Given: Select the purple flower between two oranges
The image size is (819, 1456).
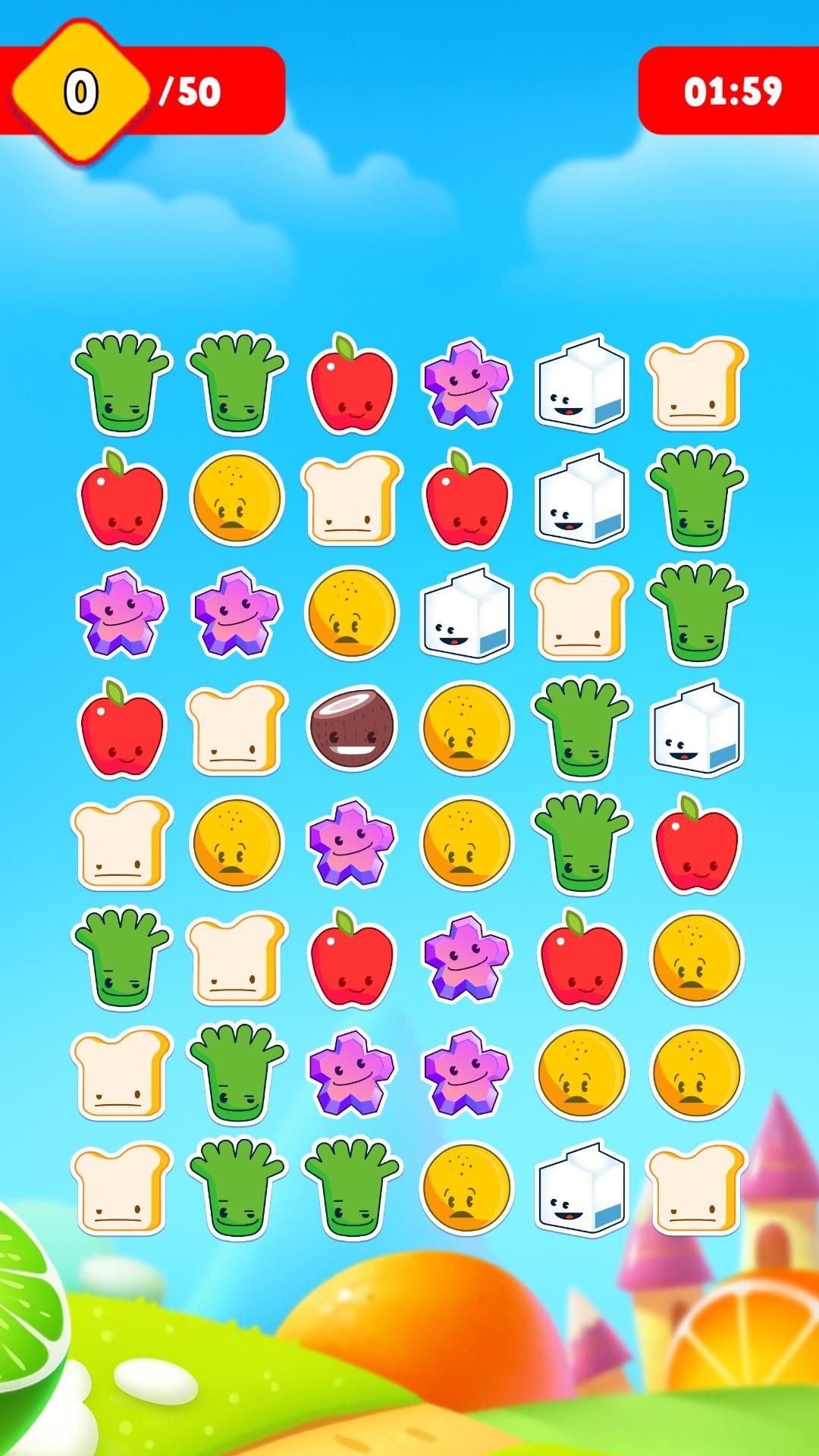Looking at the screenshot, I should 352,843.
